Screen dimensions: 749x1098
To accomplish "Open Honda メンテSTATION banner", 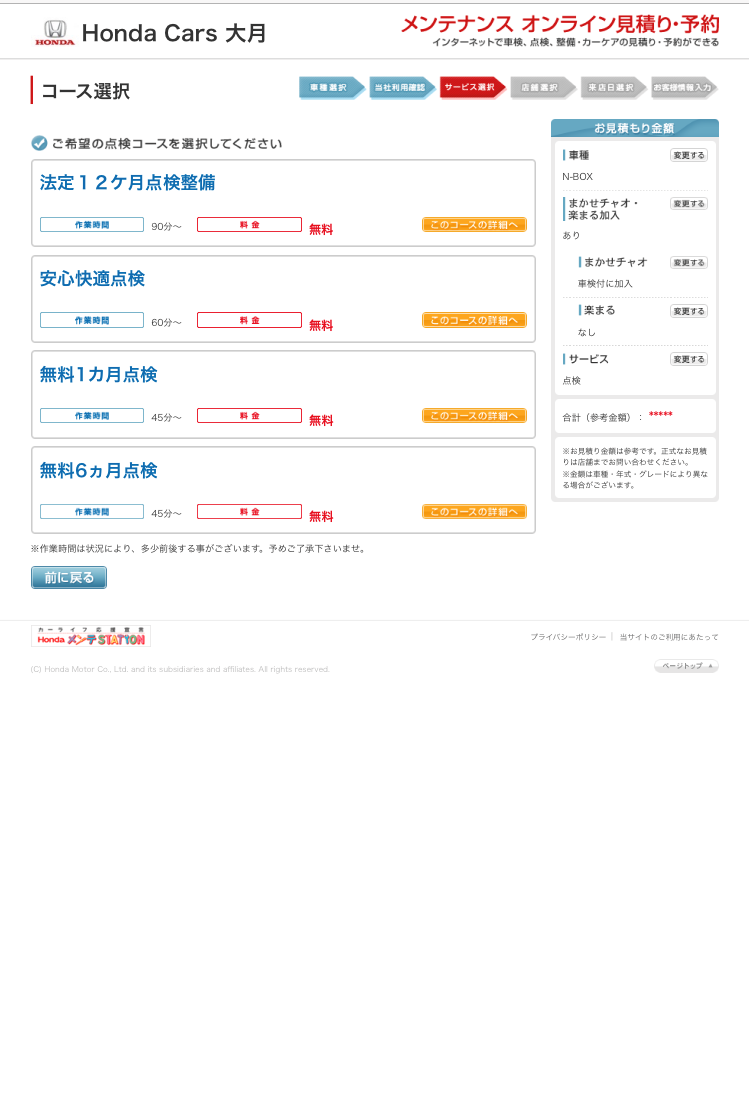I will [x=91, y=636].
